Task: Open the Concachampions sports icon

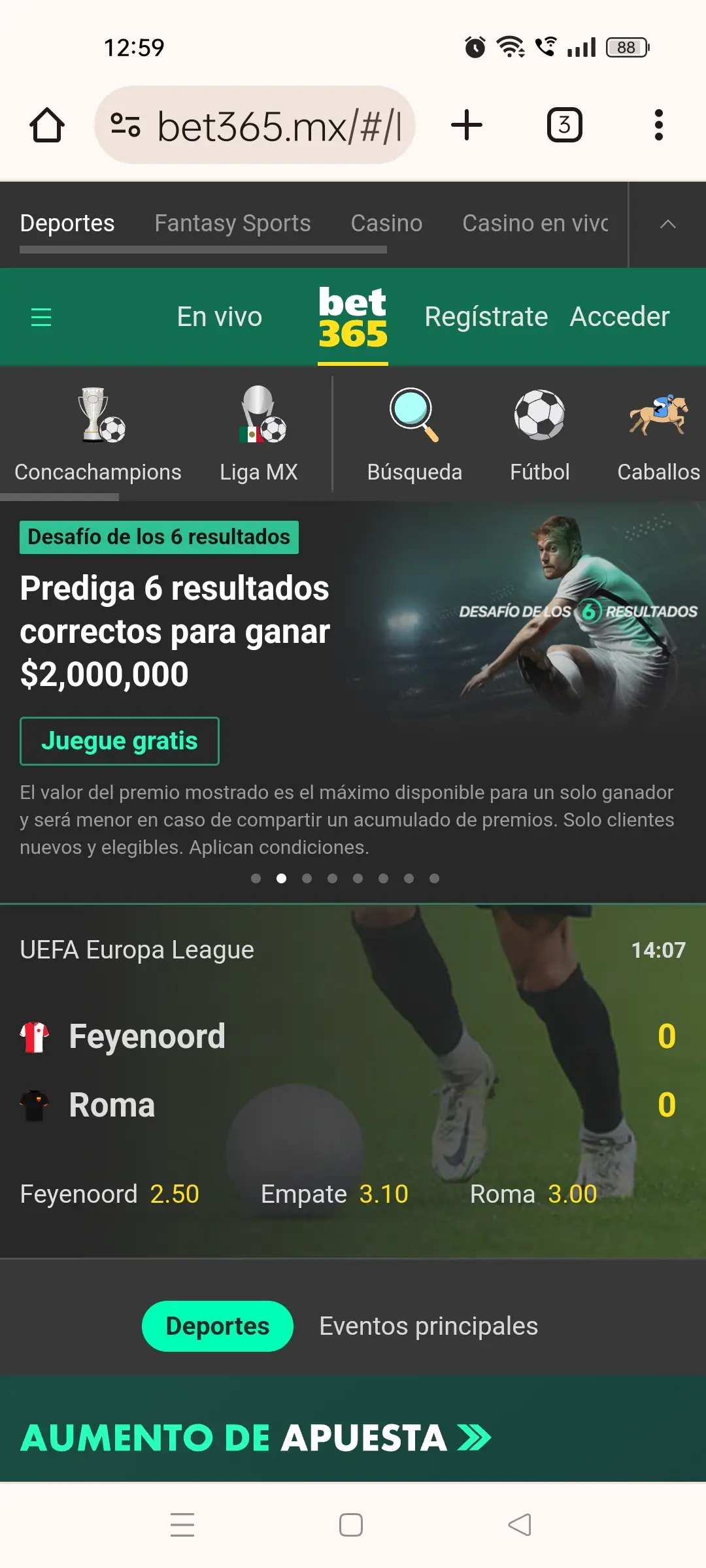Action: (98, 431)
